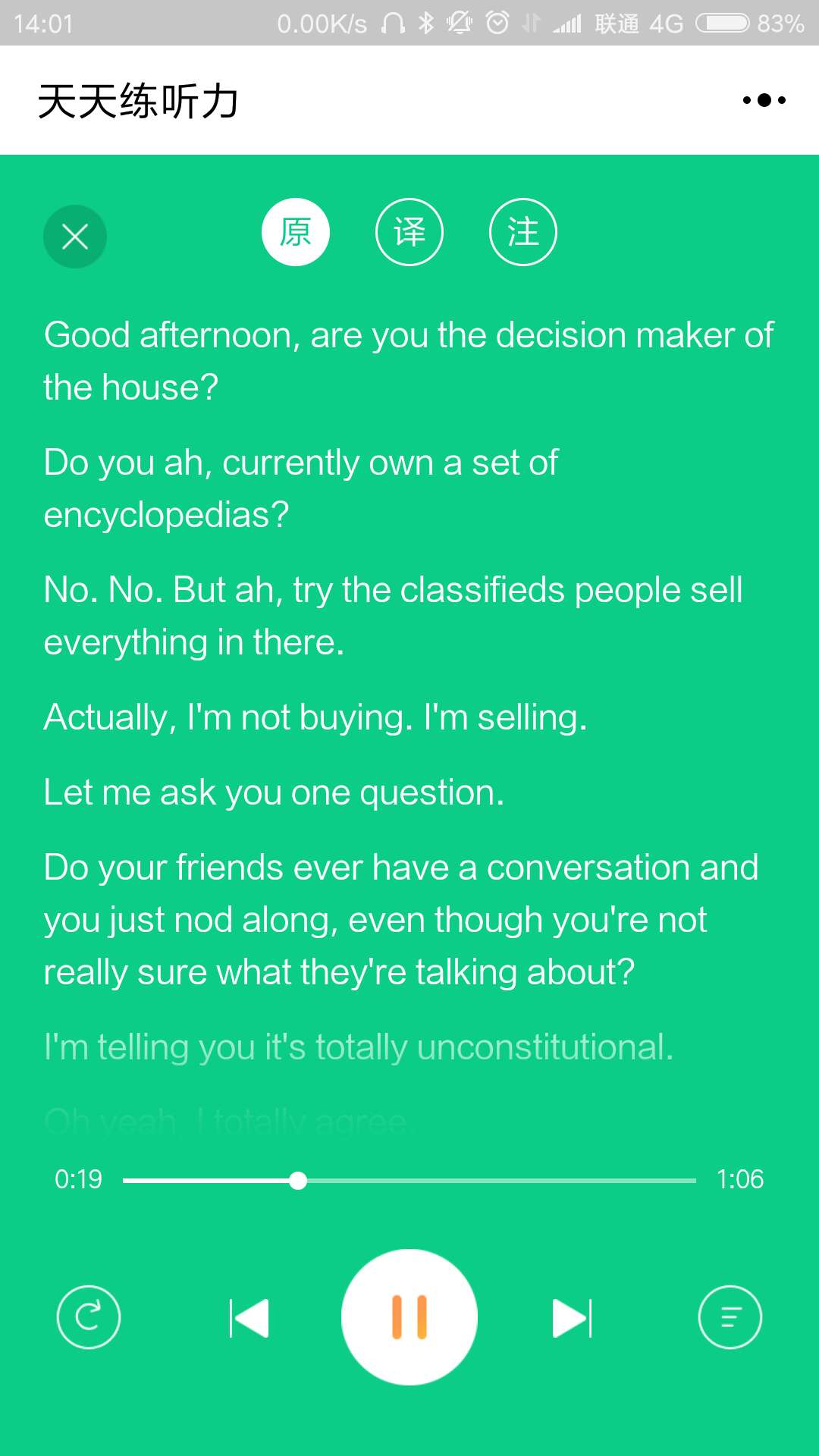
Task: Tap the repeat/replay loop icon
Action: (89, 1317)
